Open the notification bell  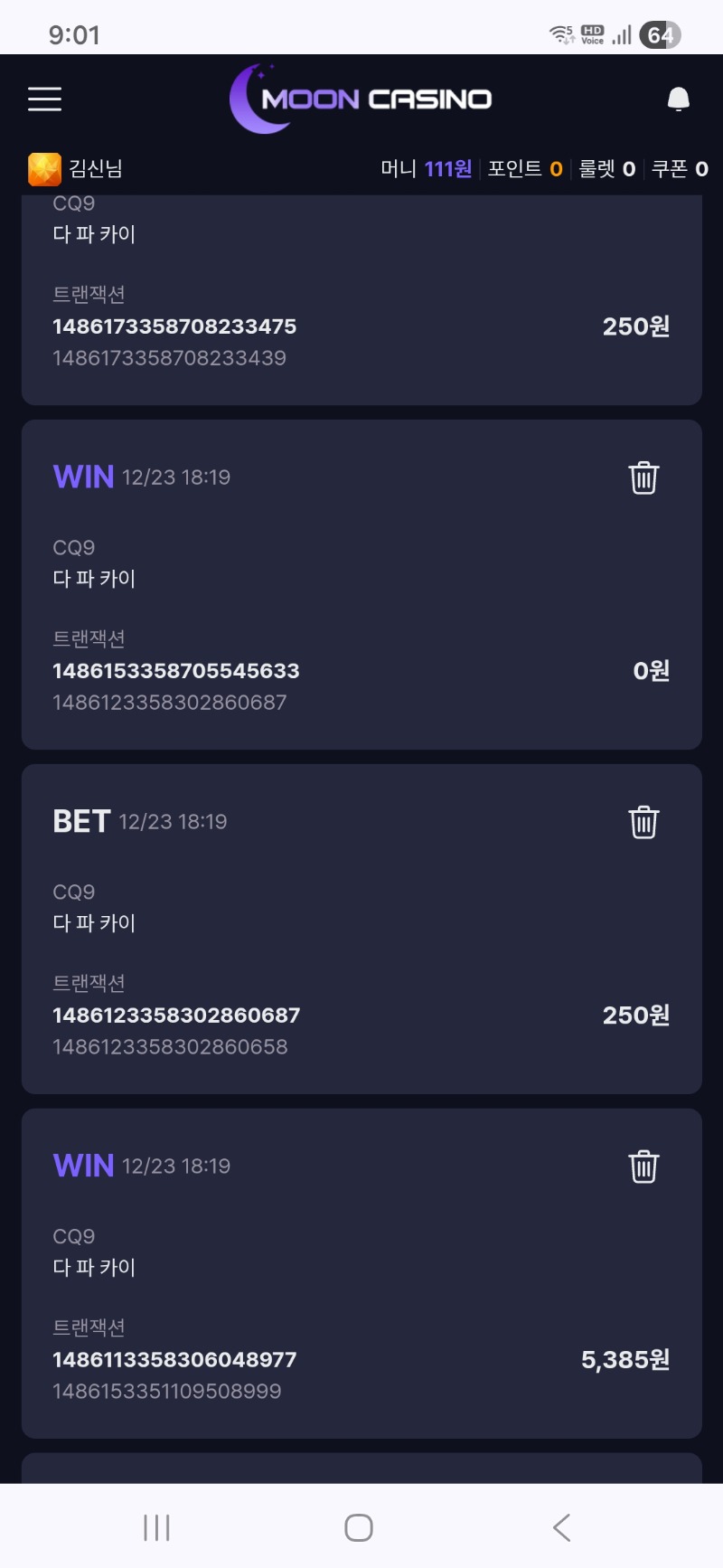pos(678,99)
